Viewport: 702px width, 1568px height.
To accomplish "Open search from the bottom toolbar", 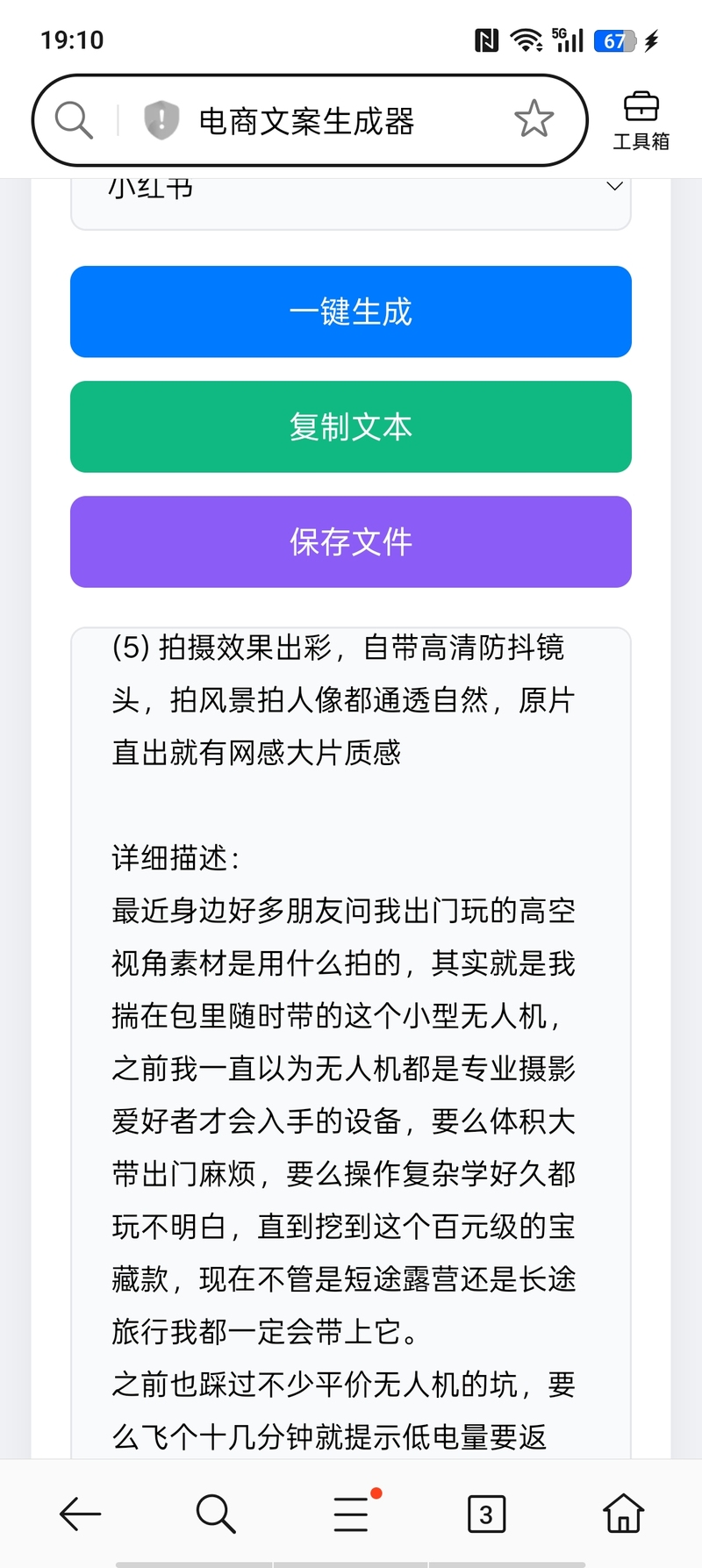I will pos(215,1514).
